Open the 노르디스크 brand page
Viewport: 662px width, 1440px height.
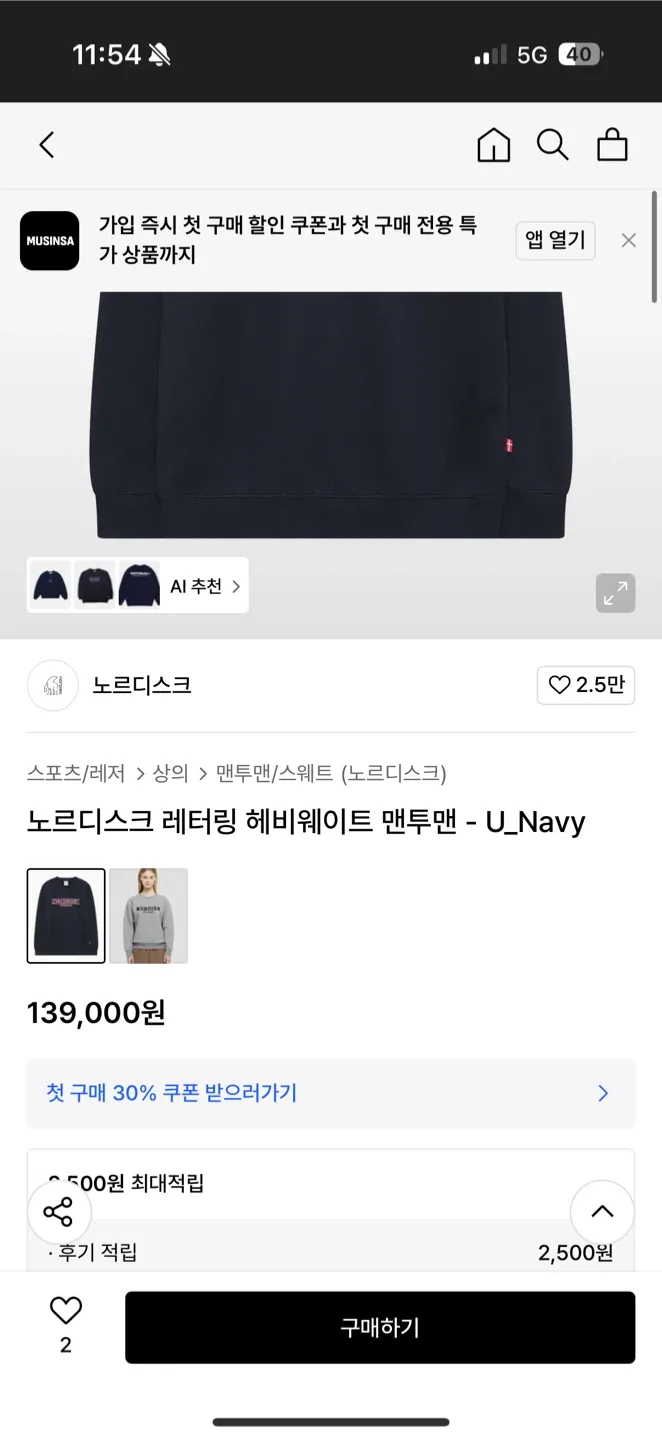(141, 686)
